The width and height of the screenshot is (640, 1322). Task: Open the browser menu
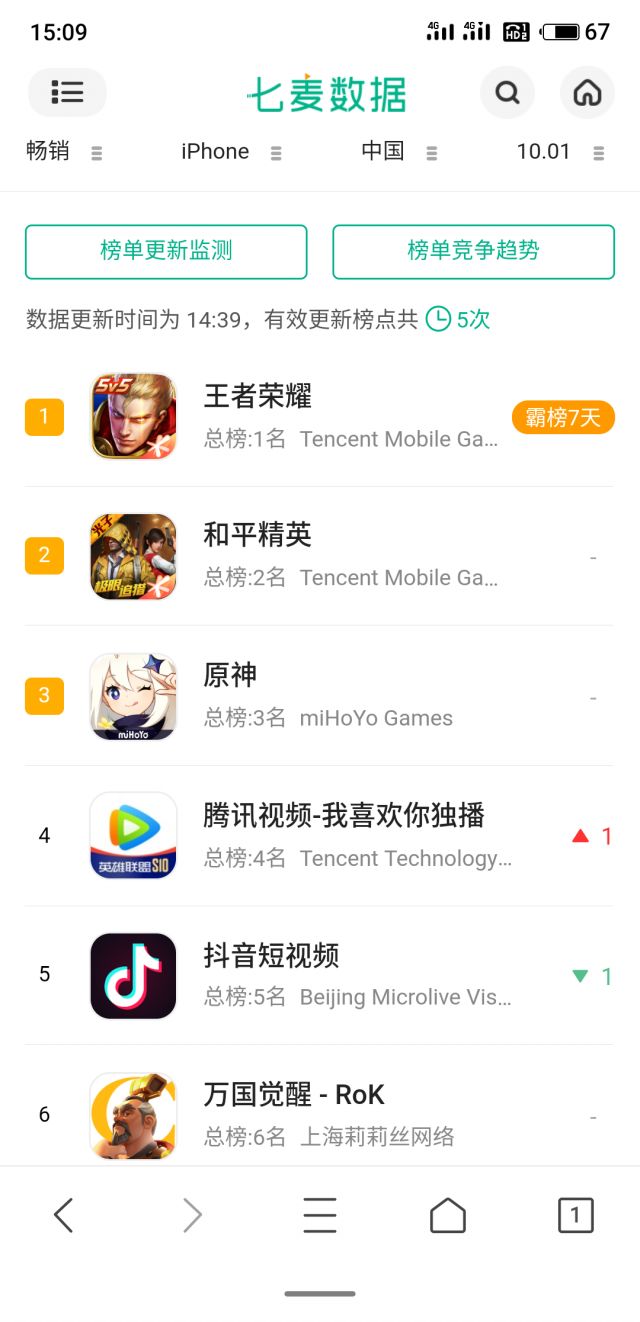point(319,1216)
